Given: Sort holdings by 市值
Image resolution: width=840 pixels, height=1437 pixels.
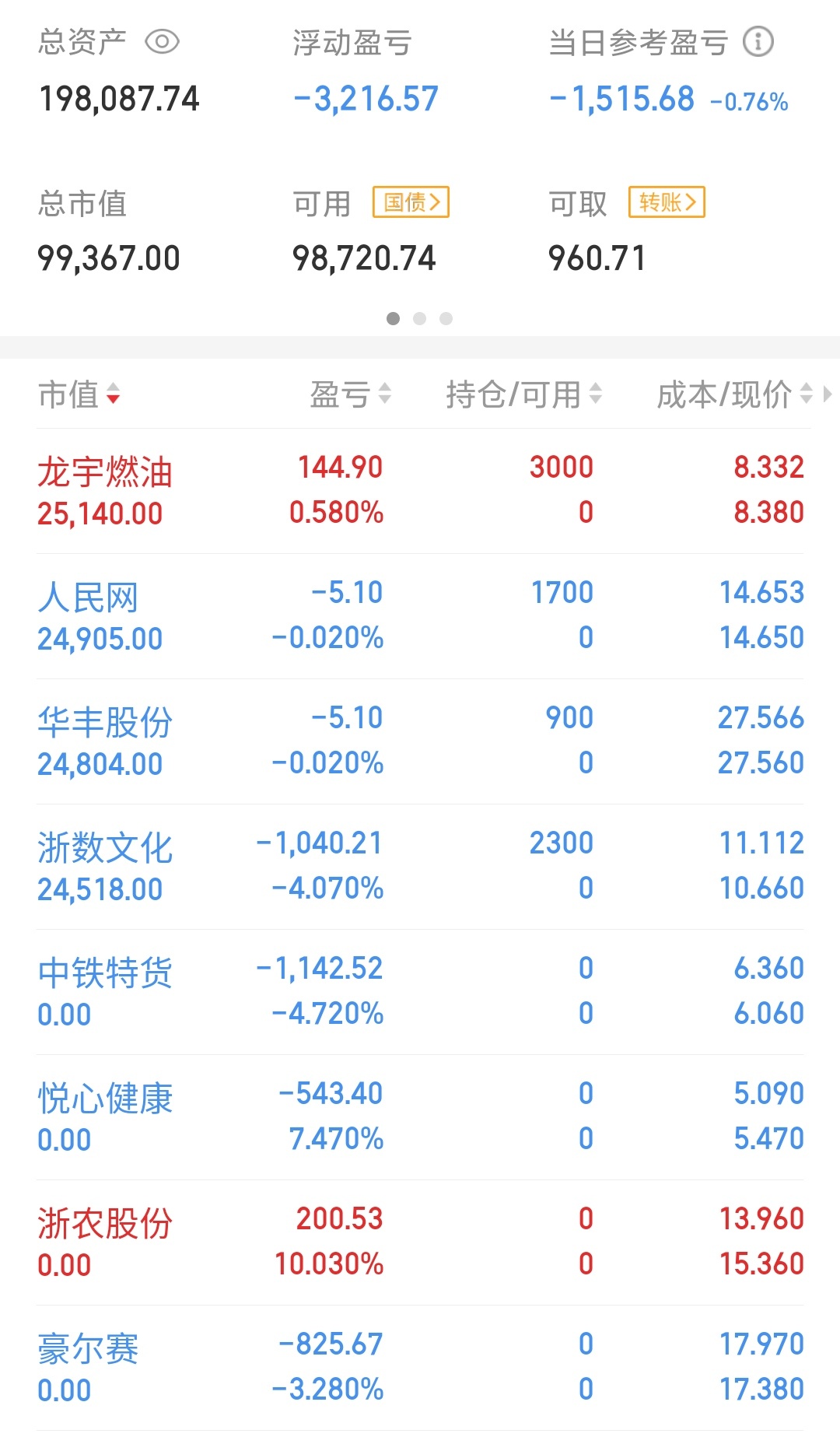Looking at the screenshot, I should pos(79,394).
